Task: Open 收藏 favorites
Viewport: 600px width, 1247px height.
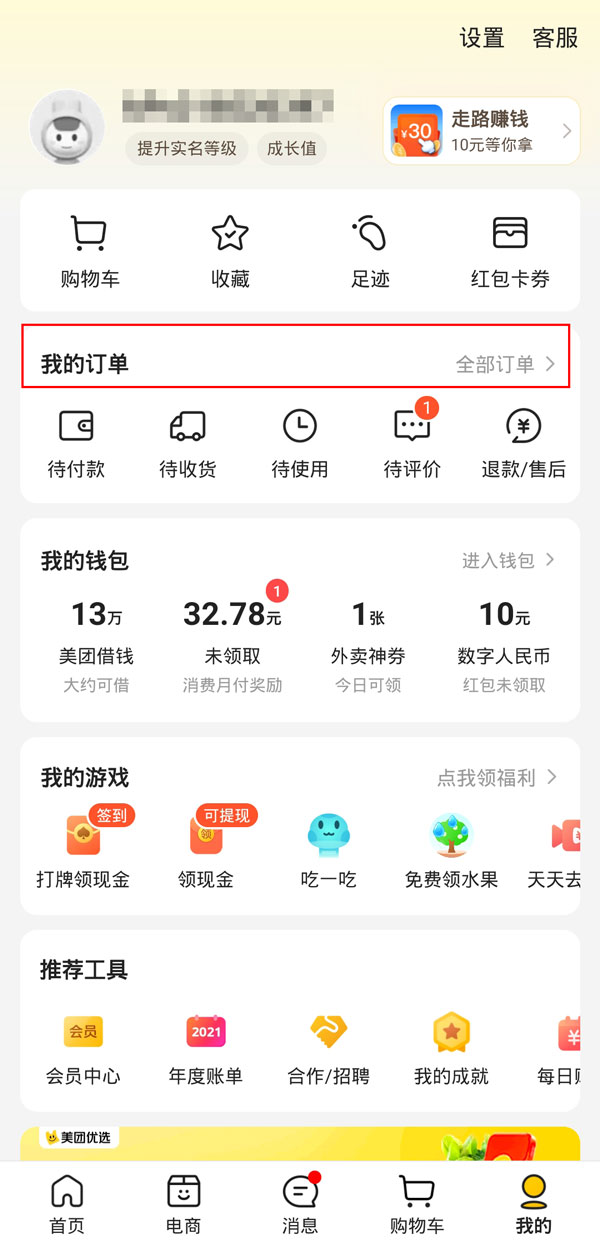Action: point(230,251)
